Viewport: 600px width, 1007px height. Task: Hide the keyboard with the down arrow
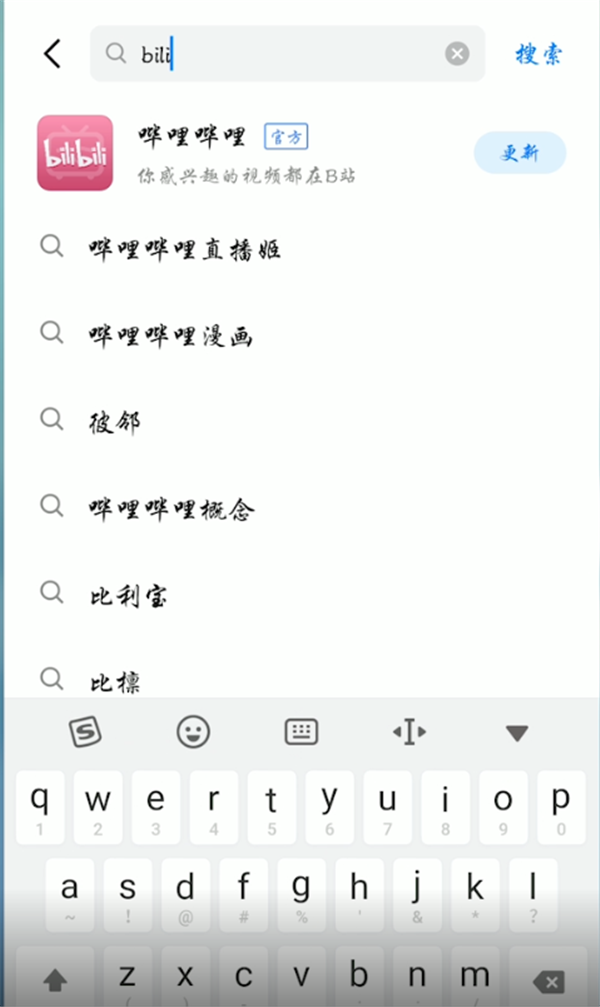click(517, 733)
